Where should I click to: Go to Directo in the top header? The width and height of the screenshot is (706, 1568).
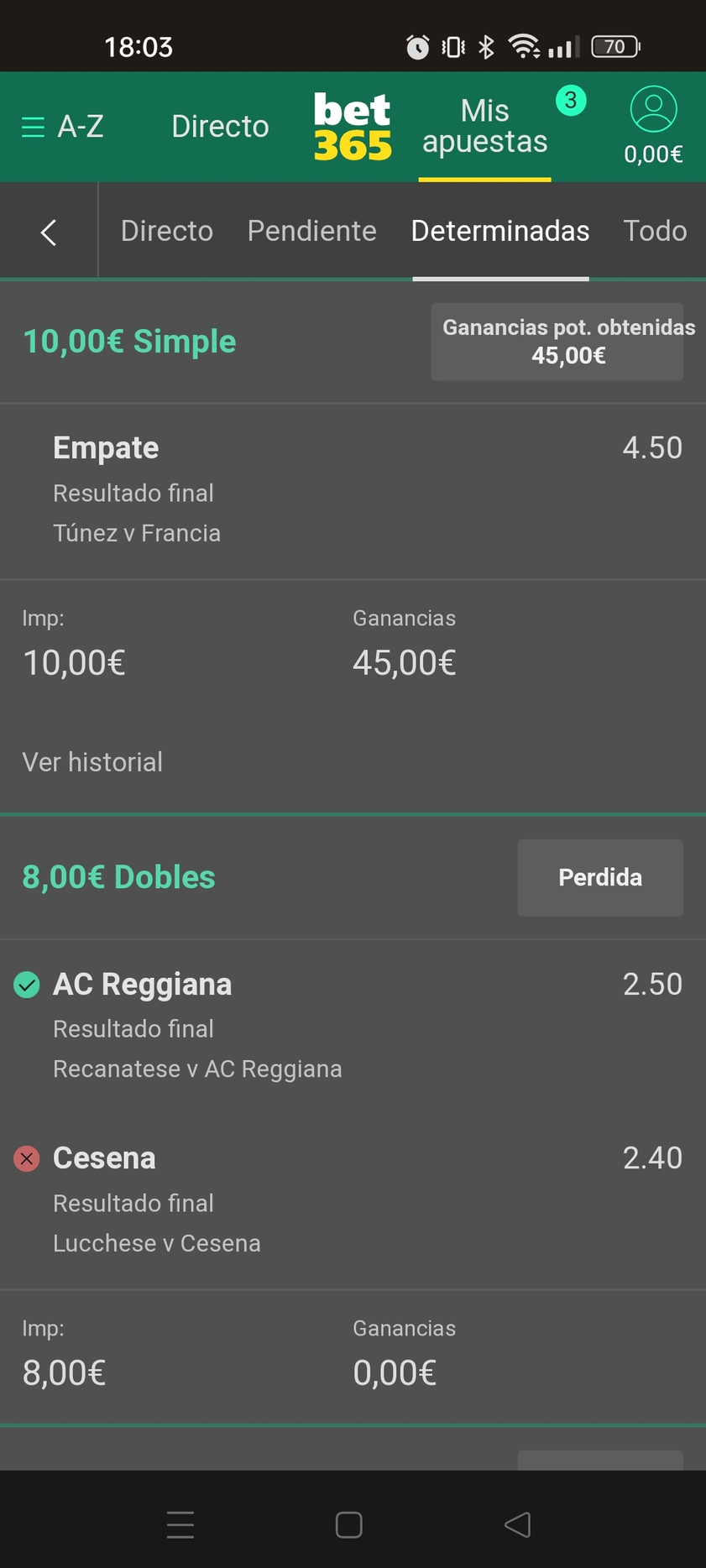click(220, 127)
